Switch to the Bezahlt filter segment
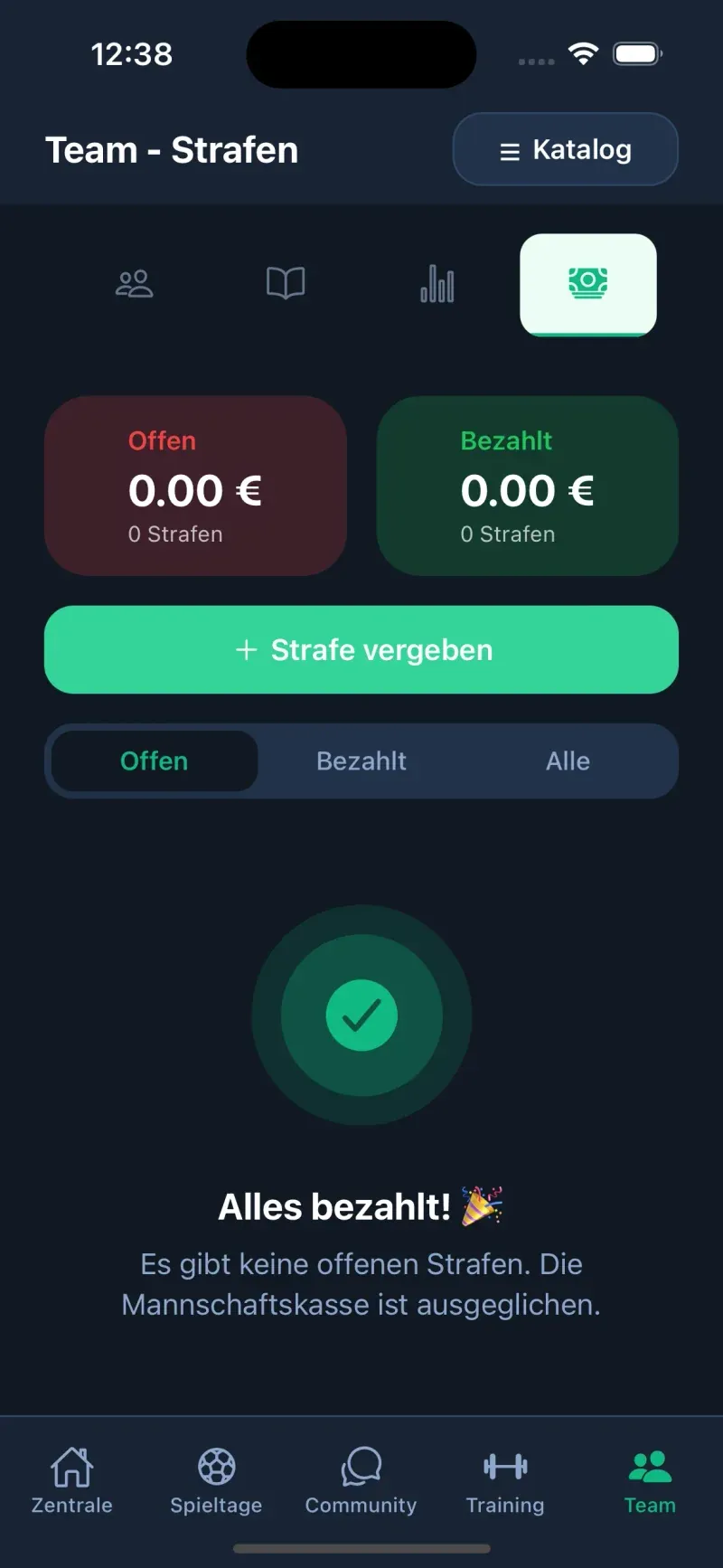The height and width of the screenshot is (1568, 723). point(361,760)
